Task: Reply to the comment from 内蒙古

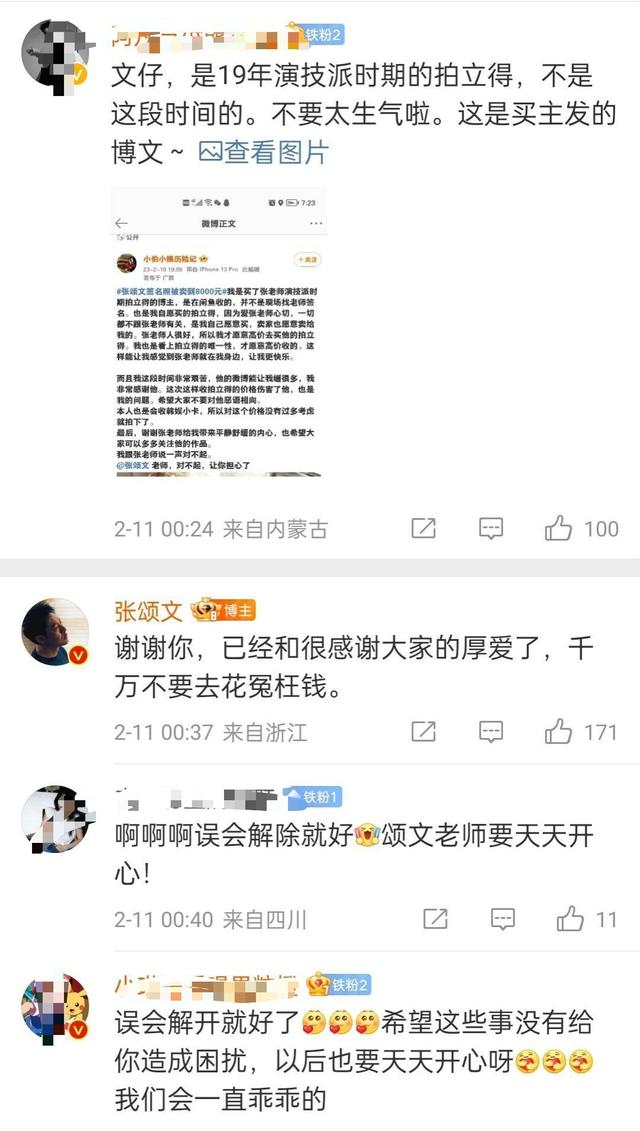Action: click(490, 529)
